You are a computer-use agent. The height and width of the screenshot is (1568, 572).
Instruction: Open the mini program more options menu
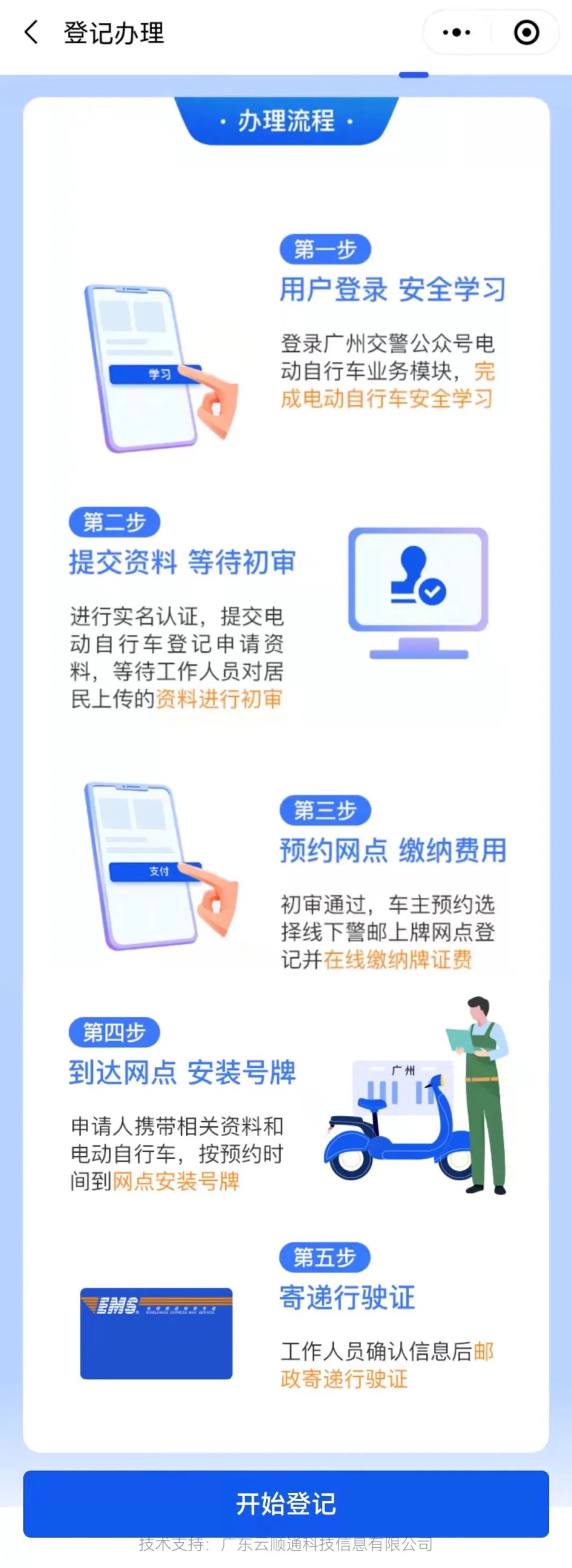click(457, 33)
